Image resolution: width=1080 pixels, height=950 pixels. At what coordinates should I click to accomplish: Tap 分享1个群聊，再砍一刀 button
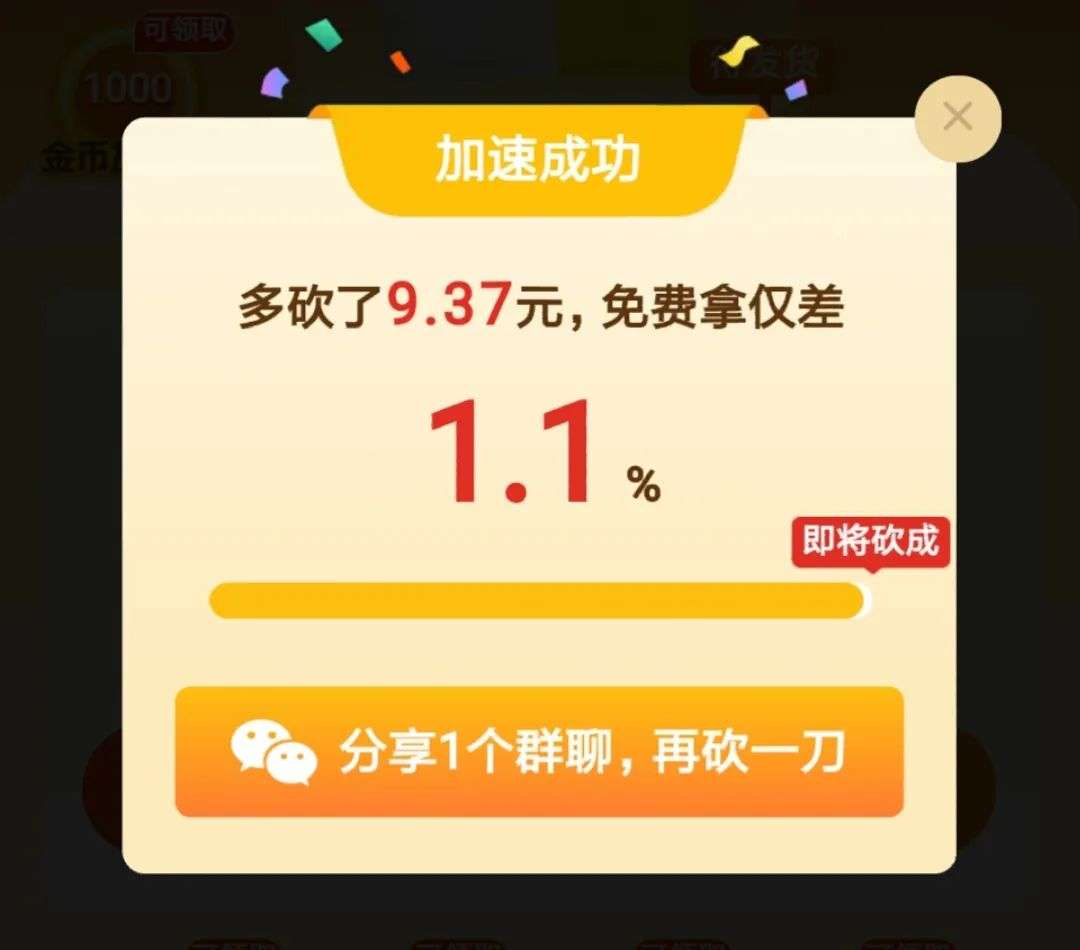(x=539, y=752)
